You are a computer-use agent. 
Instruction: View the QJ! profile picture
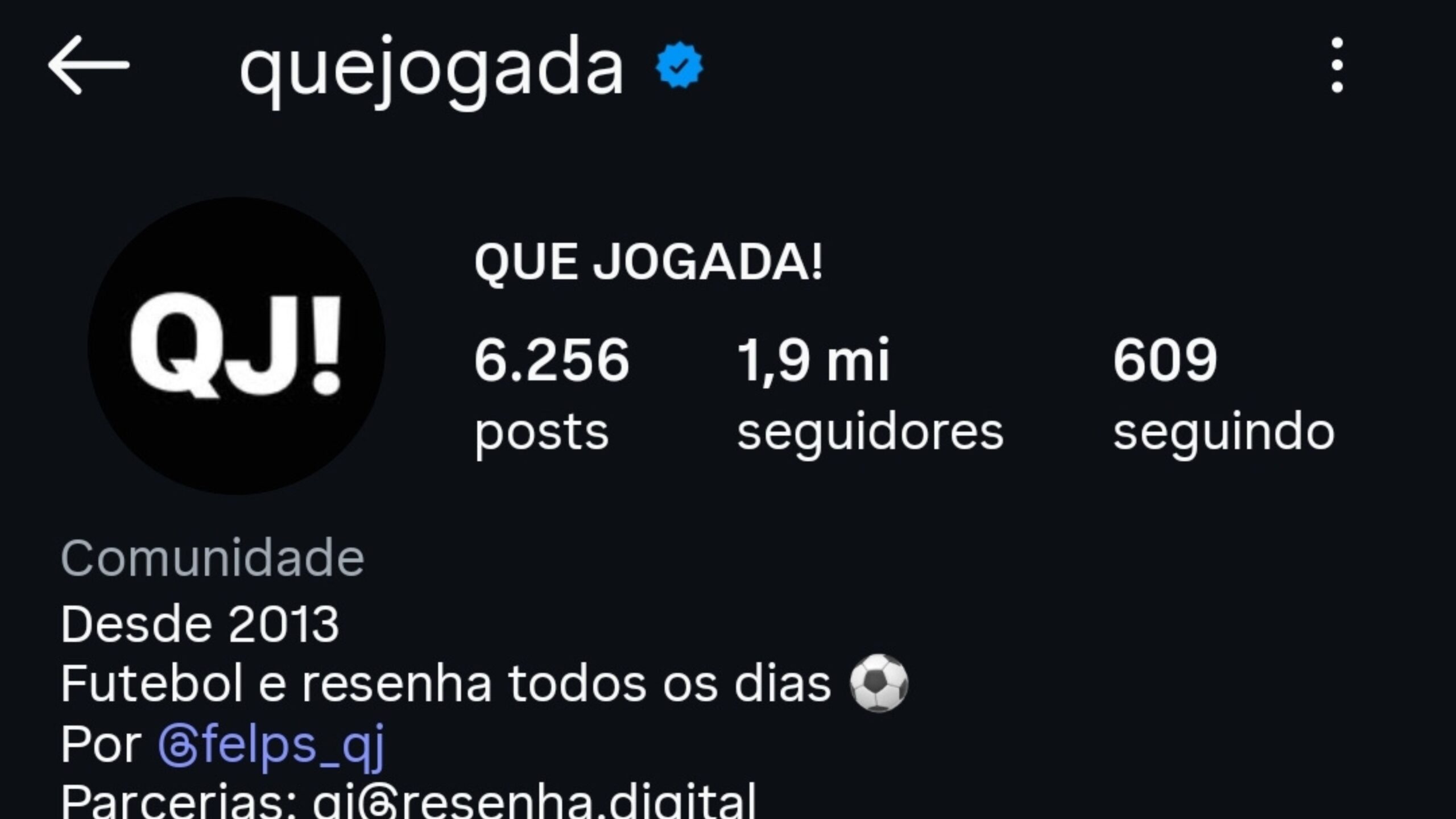236,346
